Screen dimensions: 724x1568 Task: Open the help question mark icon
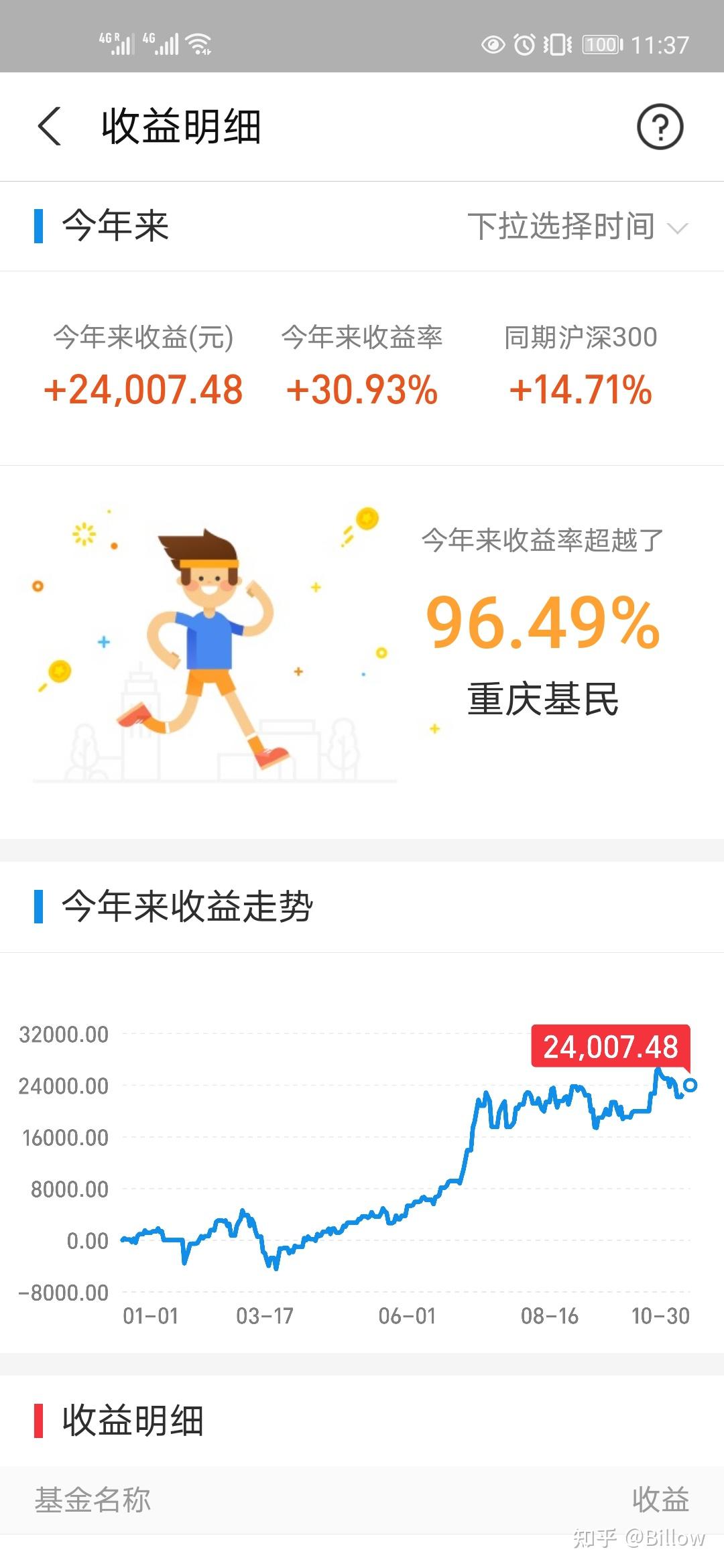coord(660,127)
